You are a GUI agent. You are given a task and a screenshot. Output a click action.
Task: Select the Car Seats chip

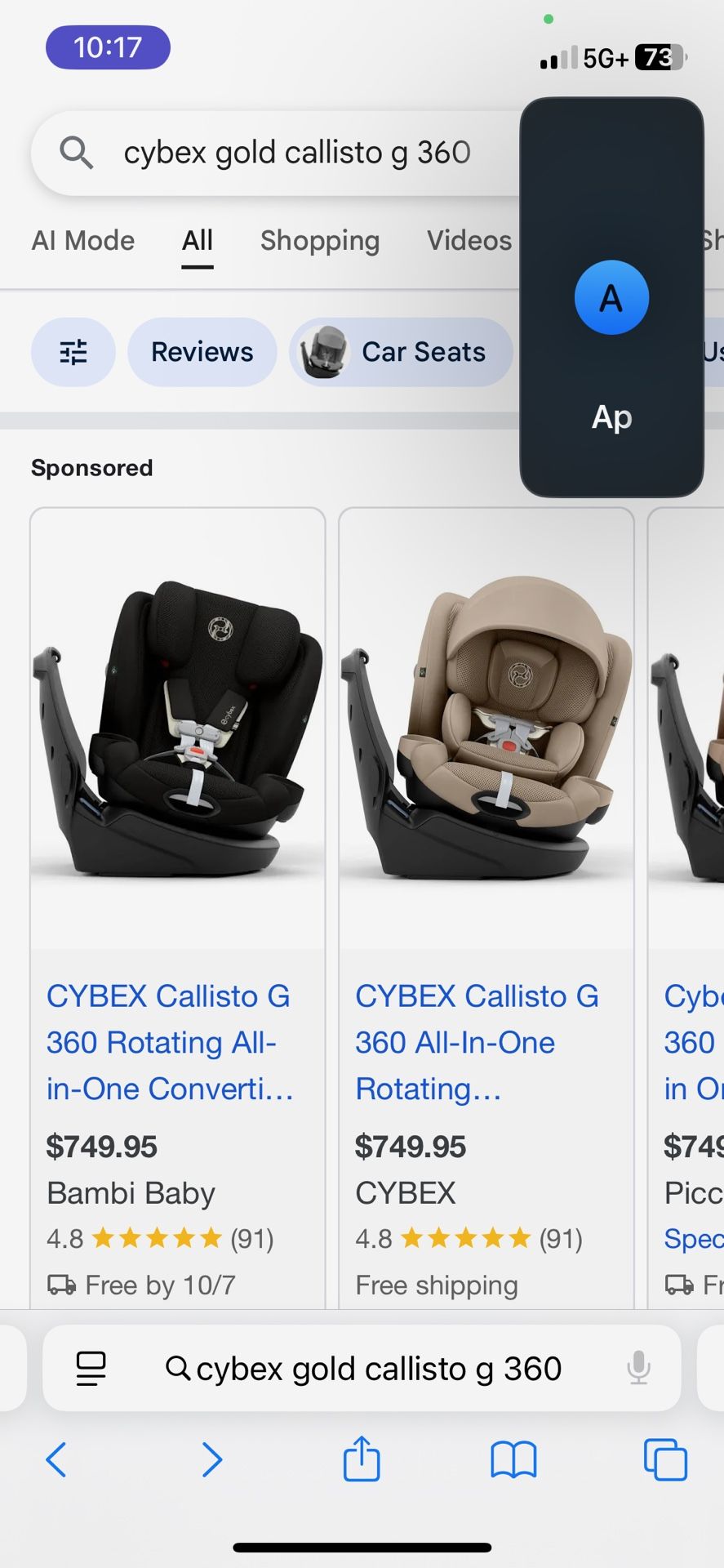click(x=401, y=352)
